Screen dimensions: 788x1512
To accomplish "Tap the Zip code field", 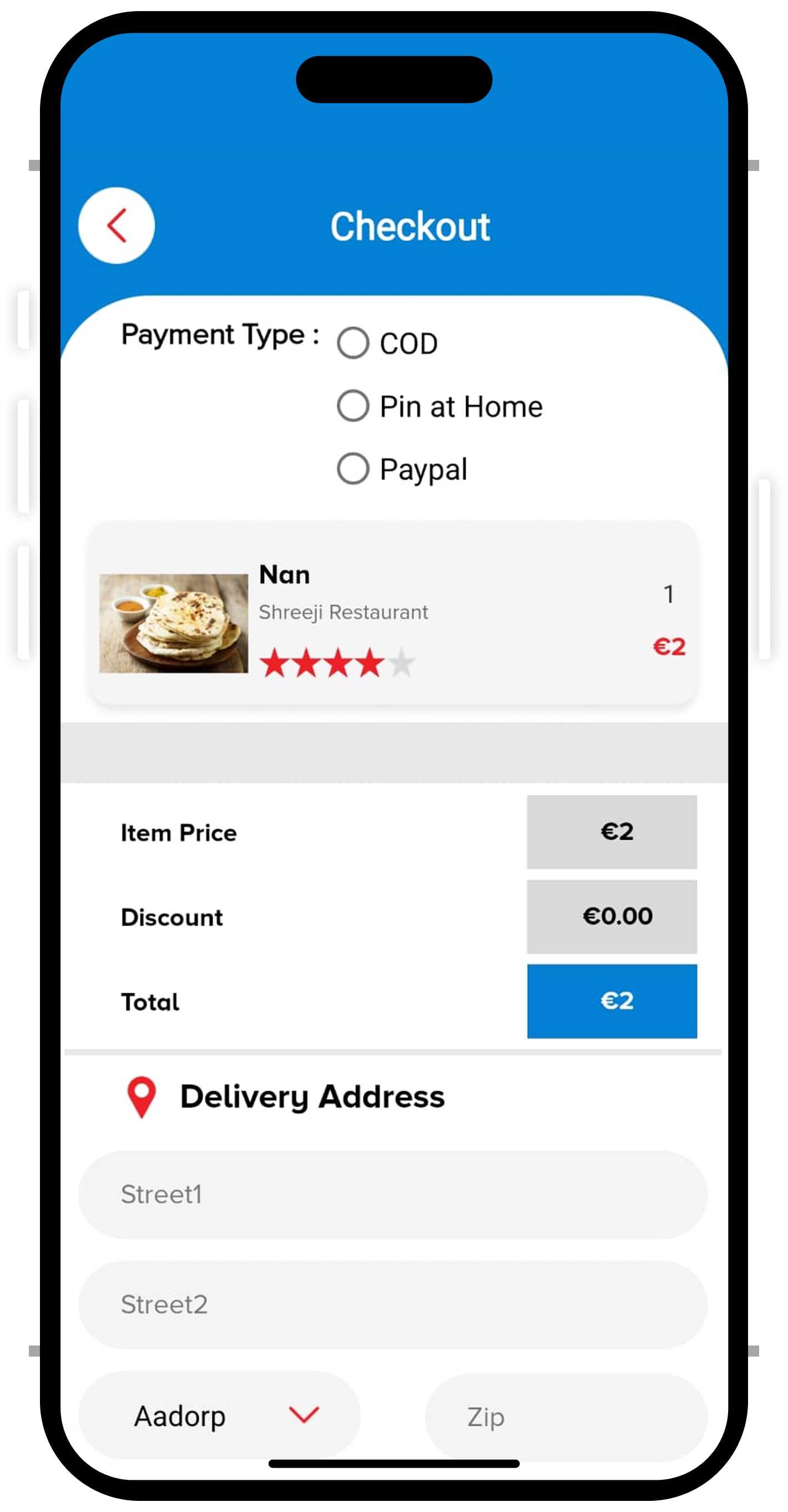I will click(566, 1417).
